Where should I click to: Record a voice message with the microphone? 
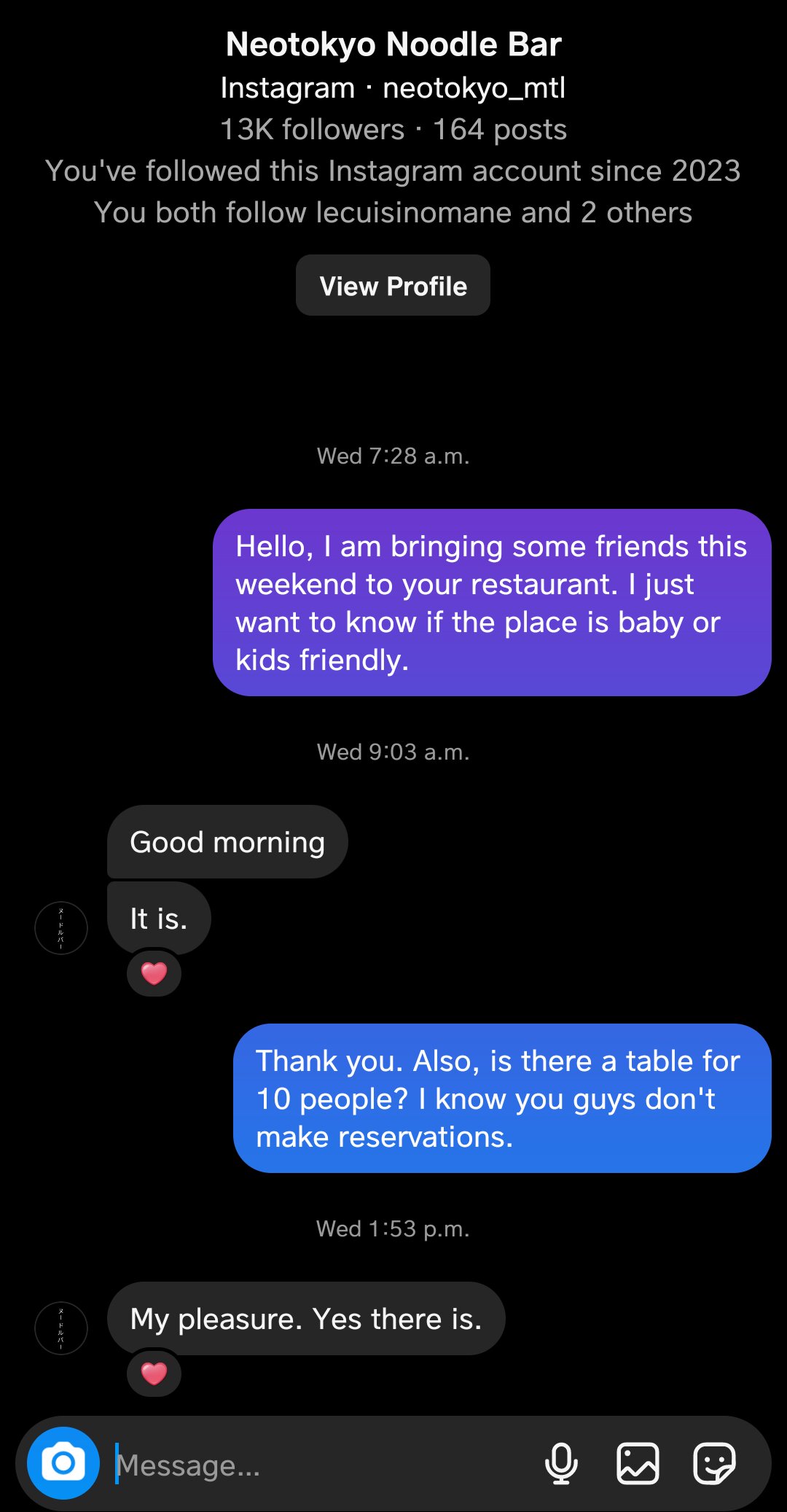click(x=561, y=1463)
